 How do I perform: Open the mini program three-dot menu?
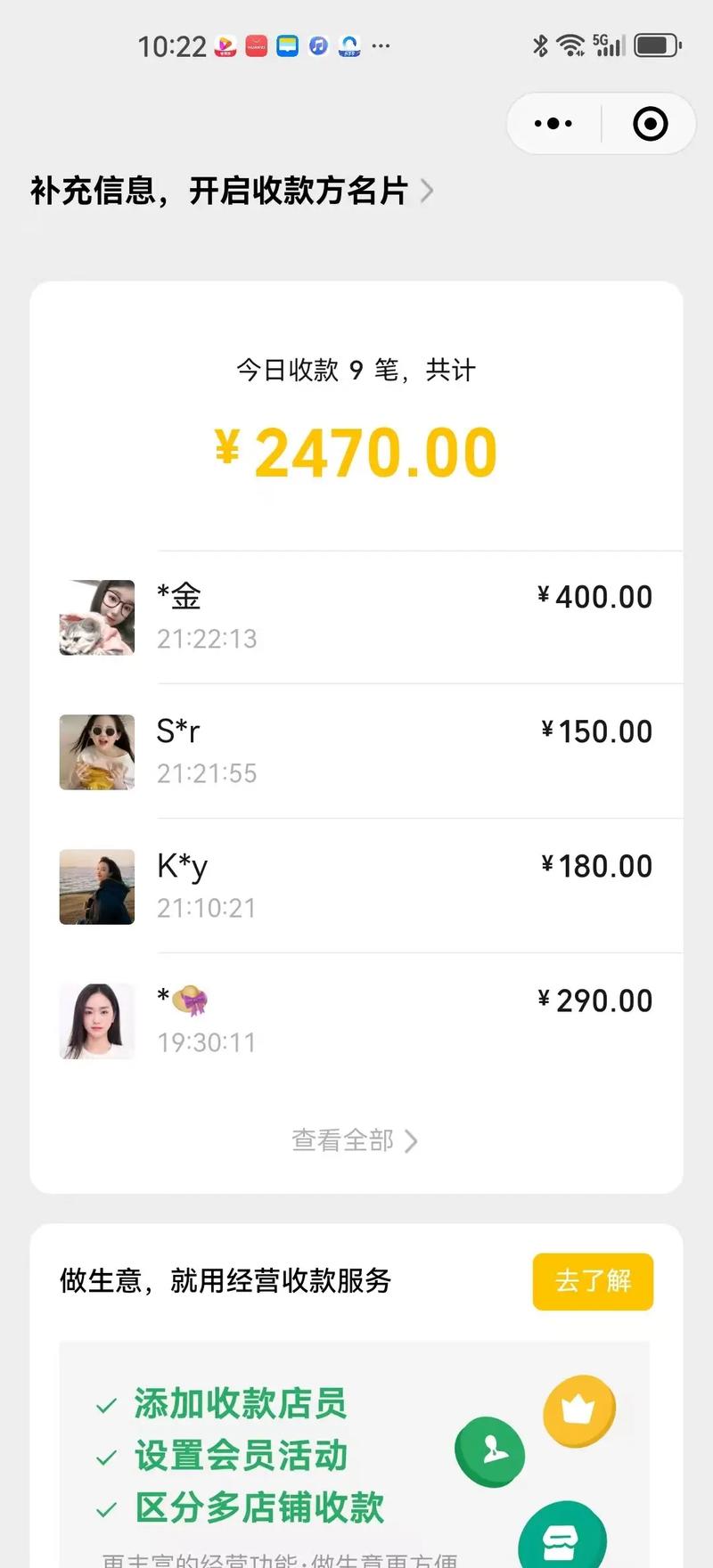click(553, 124)
